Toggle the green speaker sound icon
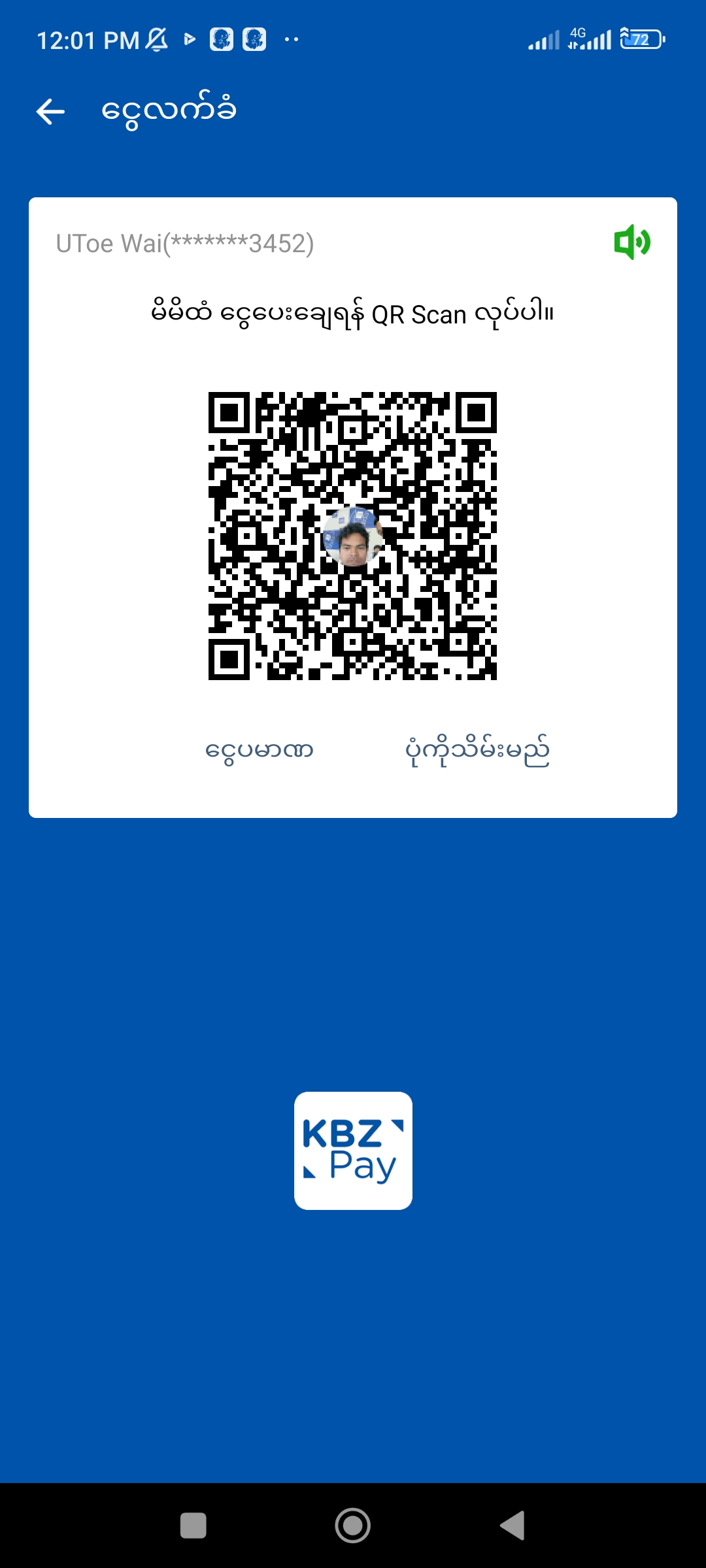706x1568 pixels. click(x=632, y=242)
